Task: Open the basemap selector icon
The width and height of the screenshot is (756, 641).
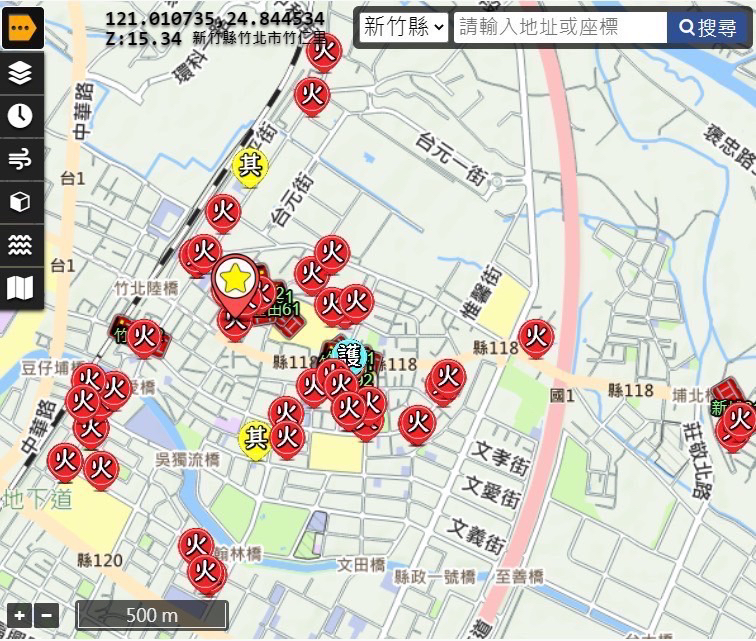Action: (21, 288)
